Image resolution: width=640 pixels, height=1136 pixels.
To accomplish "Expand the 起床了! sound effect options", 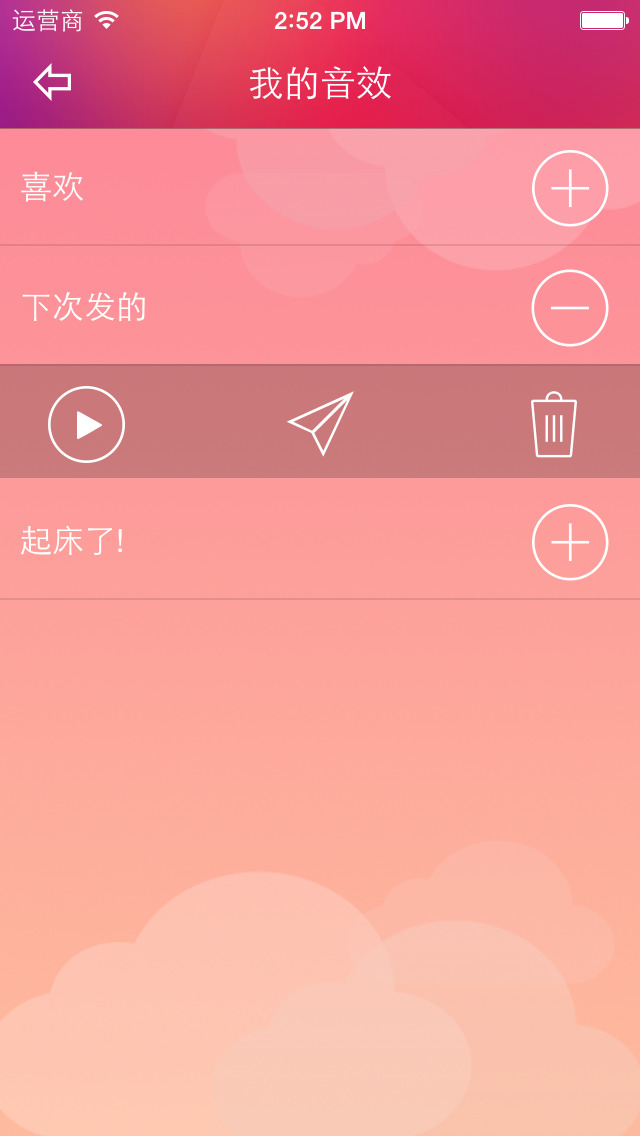I will [569, 541].
